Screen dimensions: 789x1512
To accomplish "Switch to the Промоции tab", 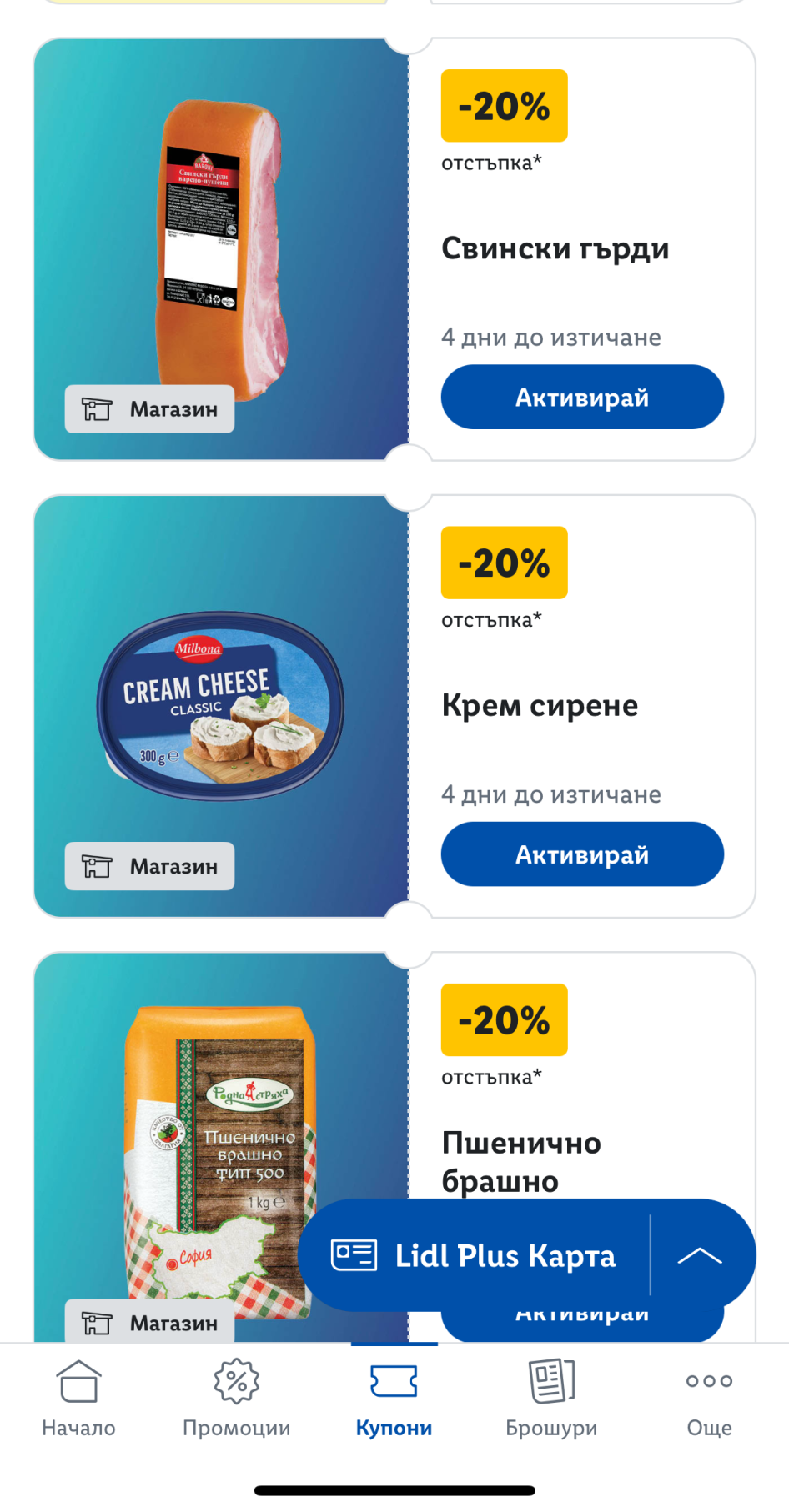I will (x=237, y=1399).
